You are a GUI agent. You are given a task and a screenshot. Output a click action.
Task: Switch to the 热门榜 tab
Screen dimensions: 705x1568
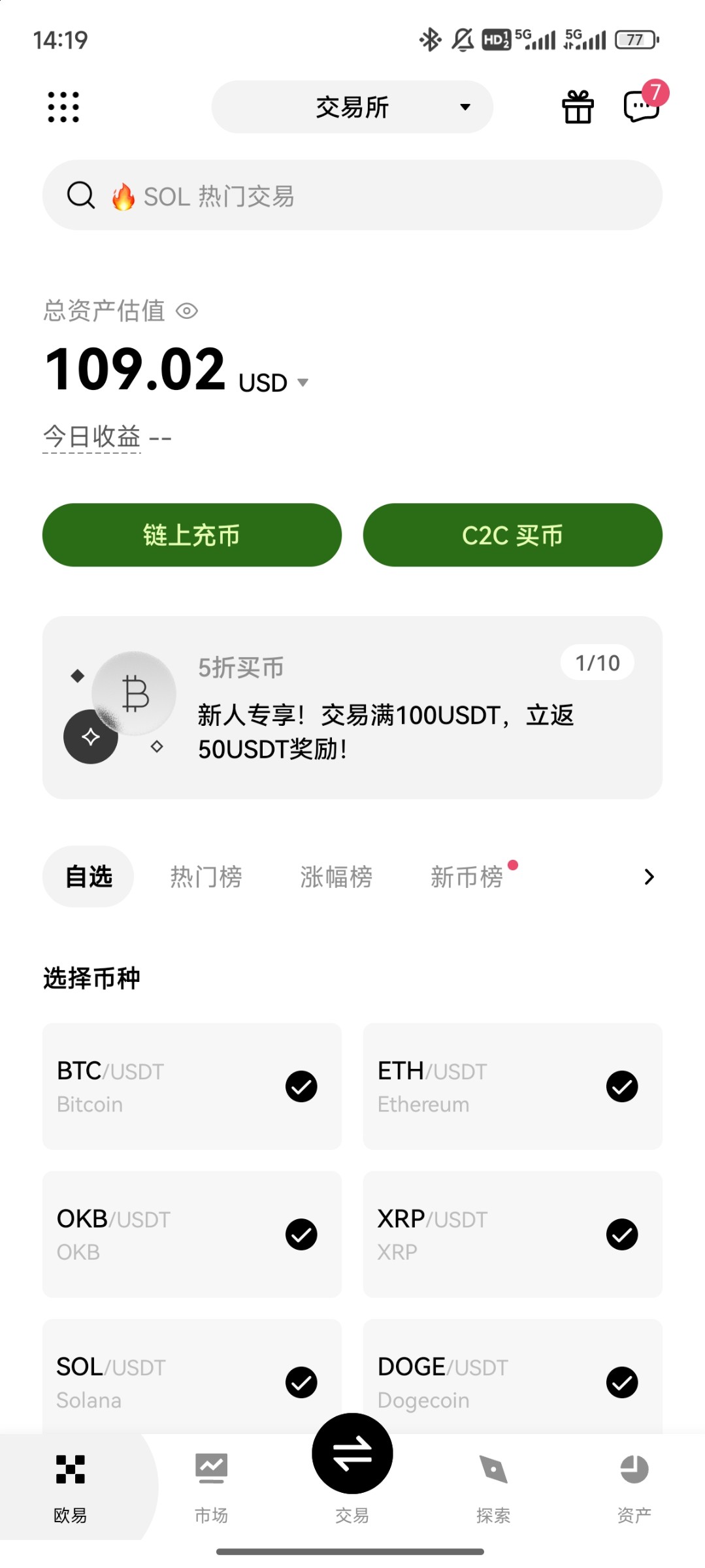pyautogui.click(x=206, y=877)
